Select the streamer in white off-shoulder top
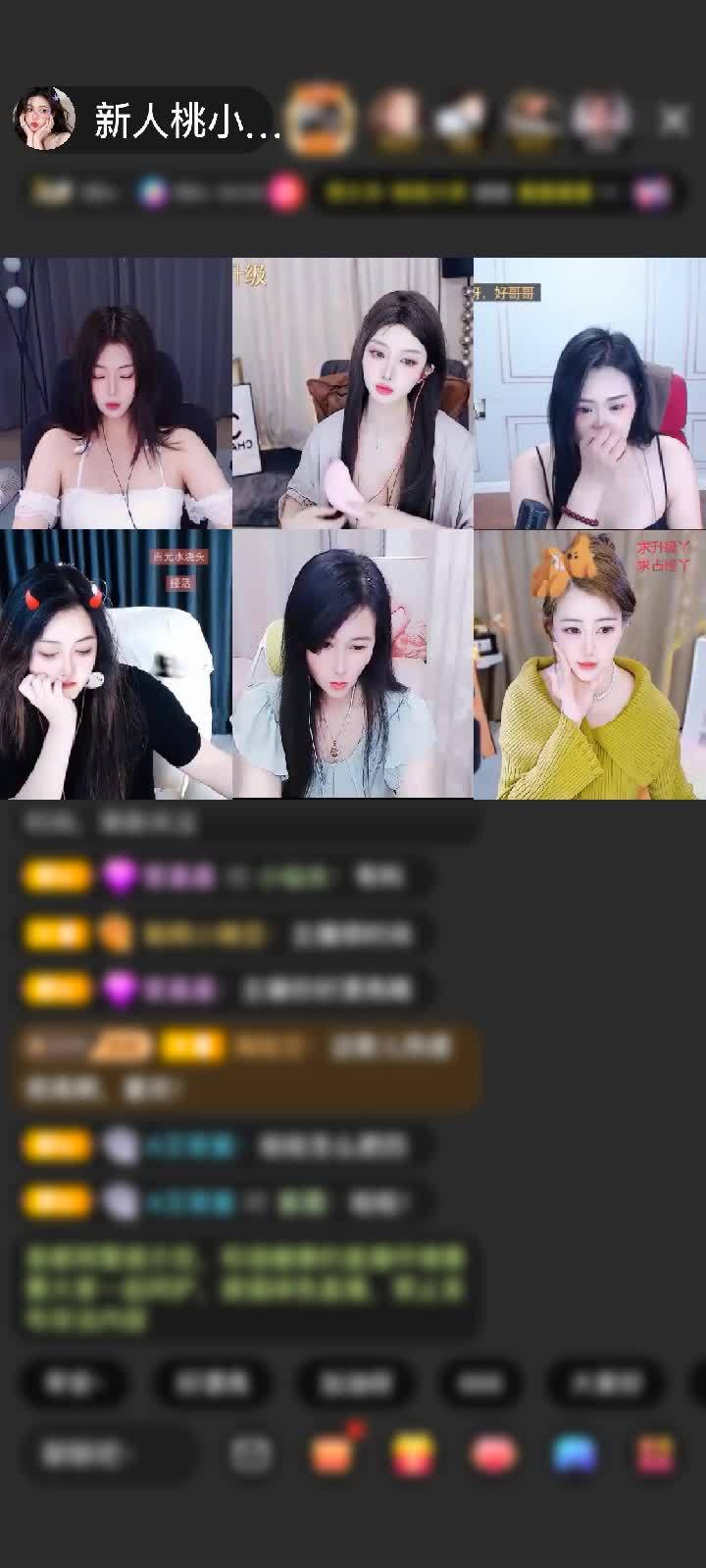The image size is (706, 1568). coord(116,394)
